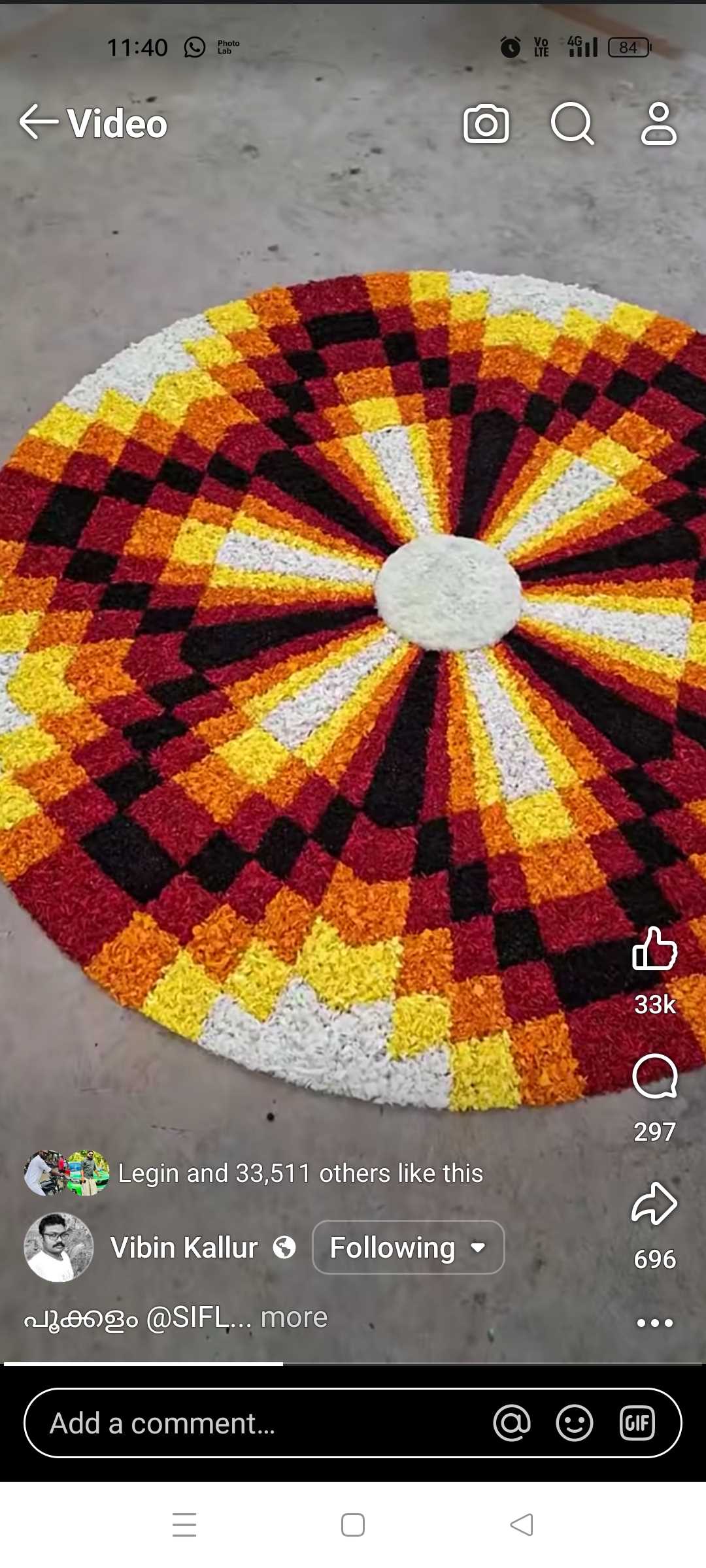Open the Vibin Kallur name link
The image size is (706, 1568).
click(x=184, y=1248)
